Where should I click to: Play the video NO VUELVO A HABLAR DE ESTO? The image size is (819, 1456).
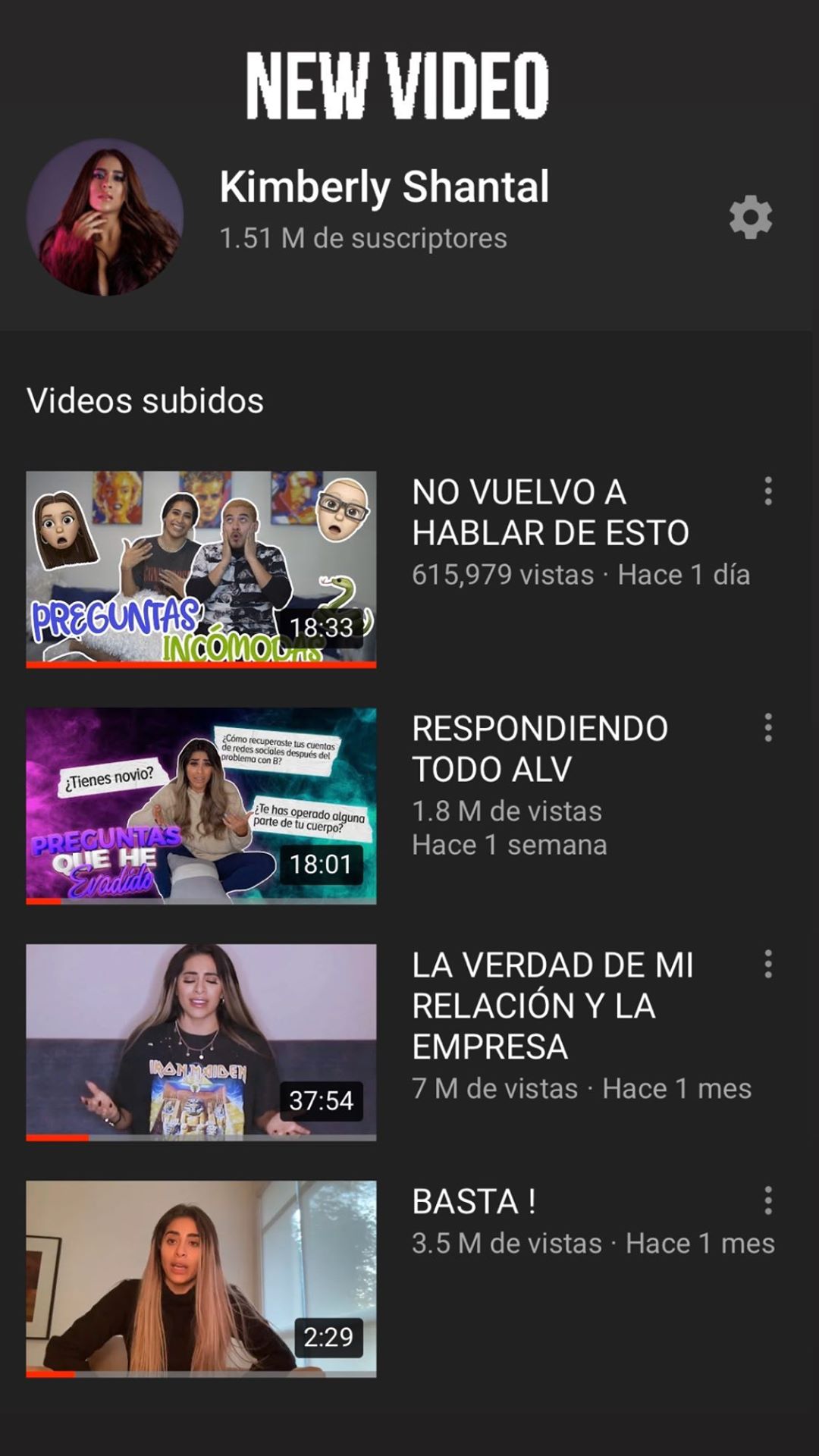(x=201, y=569)
